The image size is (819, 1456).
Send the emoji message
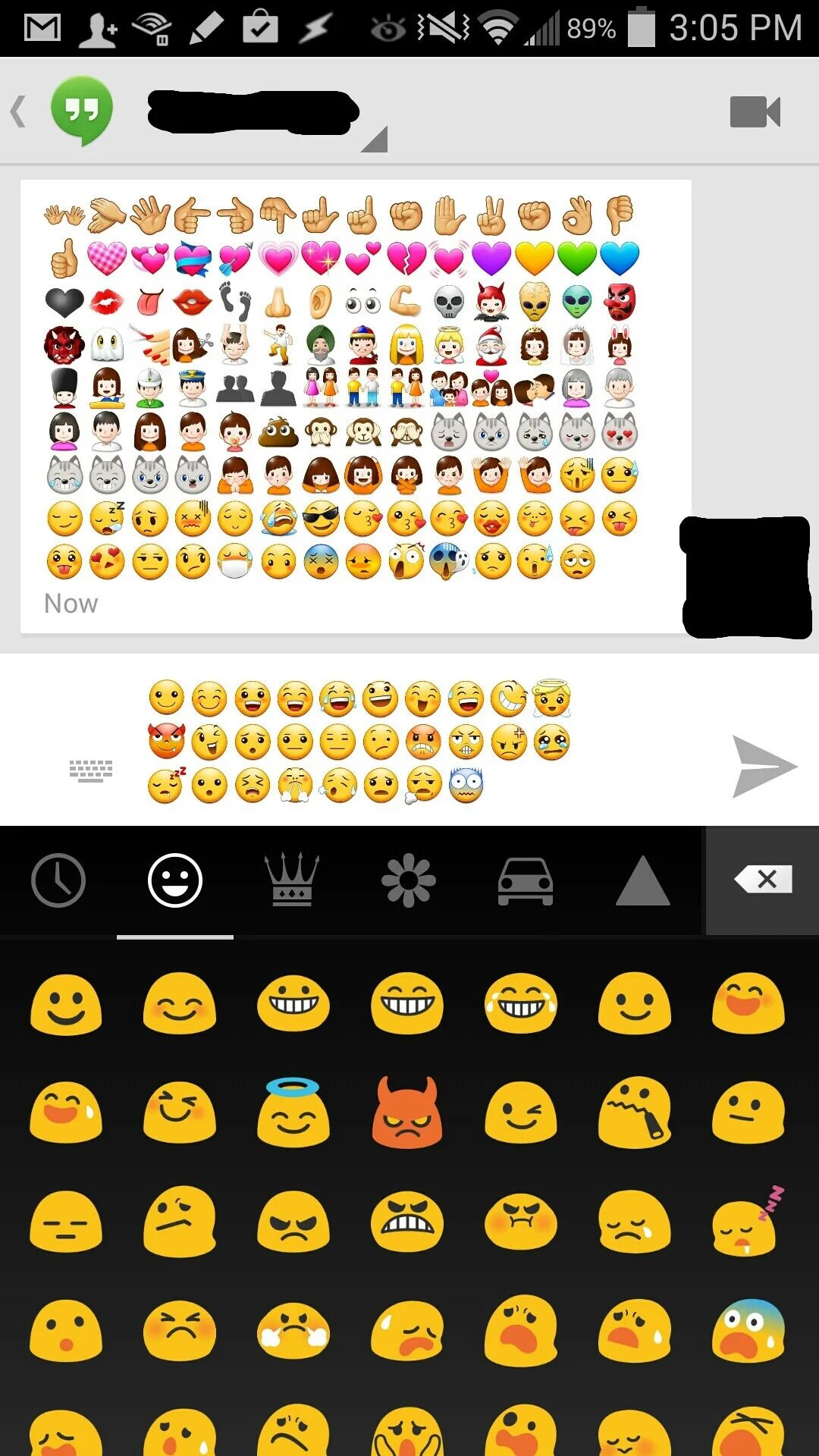click(764, 766)
